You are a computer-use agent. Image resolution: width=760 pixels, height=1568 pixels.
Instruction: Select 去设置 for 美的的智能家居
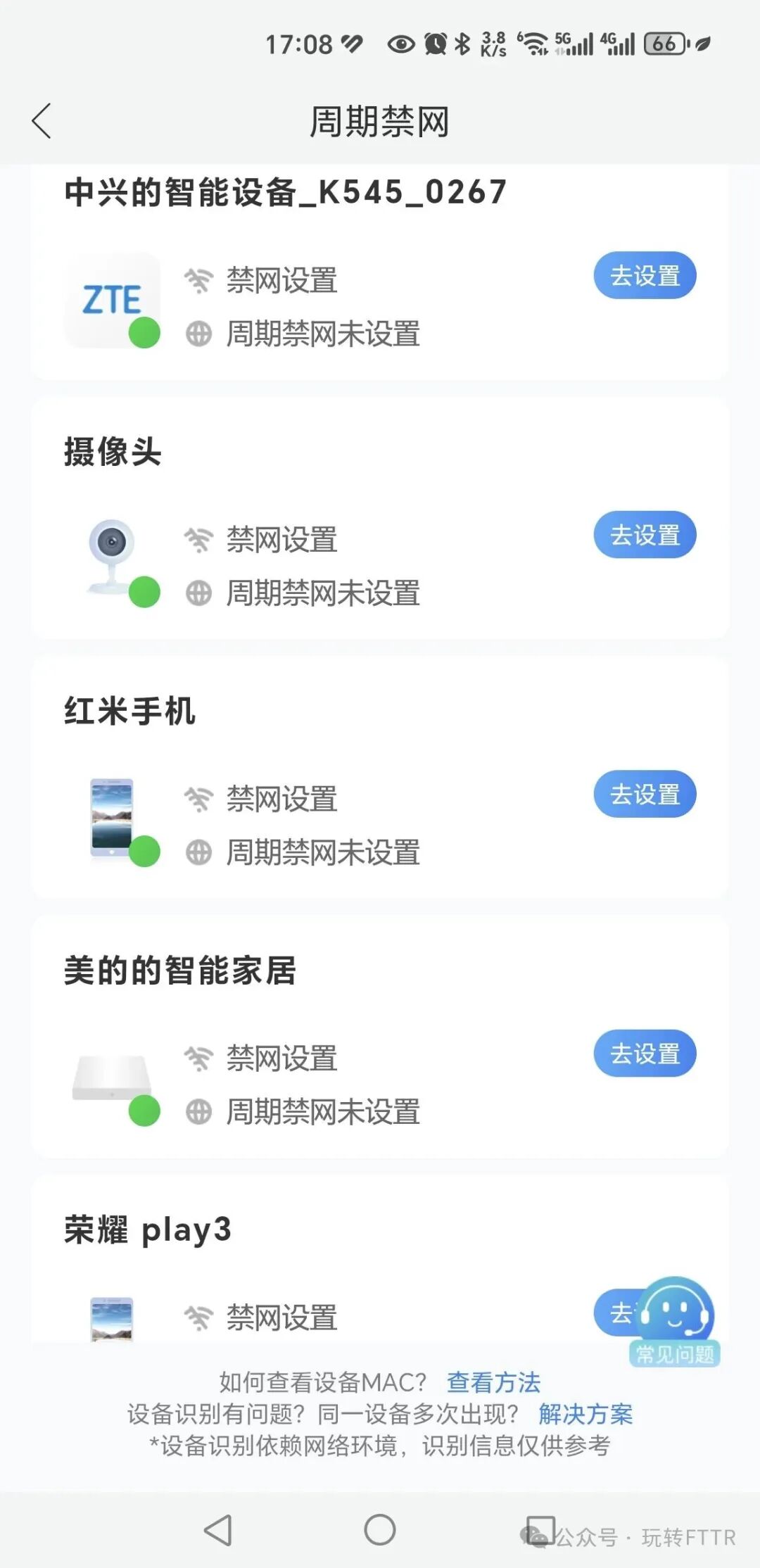point(645,1054)
